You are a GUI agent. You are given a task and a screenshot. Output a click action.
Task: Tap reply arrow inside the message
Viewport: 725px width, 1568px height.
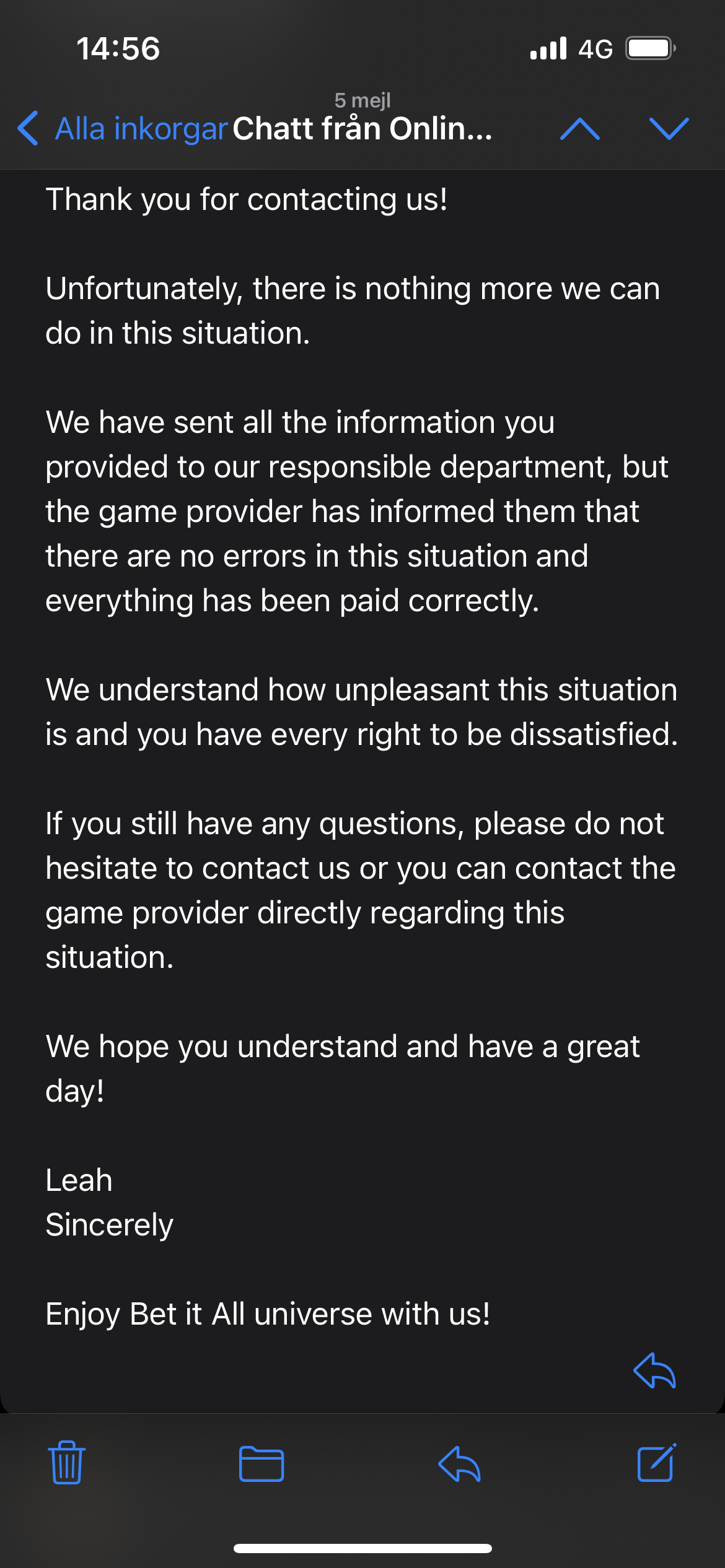click(654, 1370)
